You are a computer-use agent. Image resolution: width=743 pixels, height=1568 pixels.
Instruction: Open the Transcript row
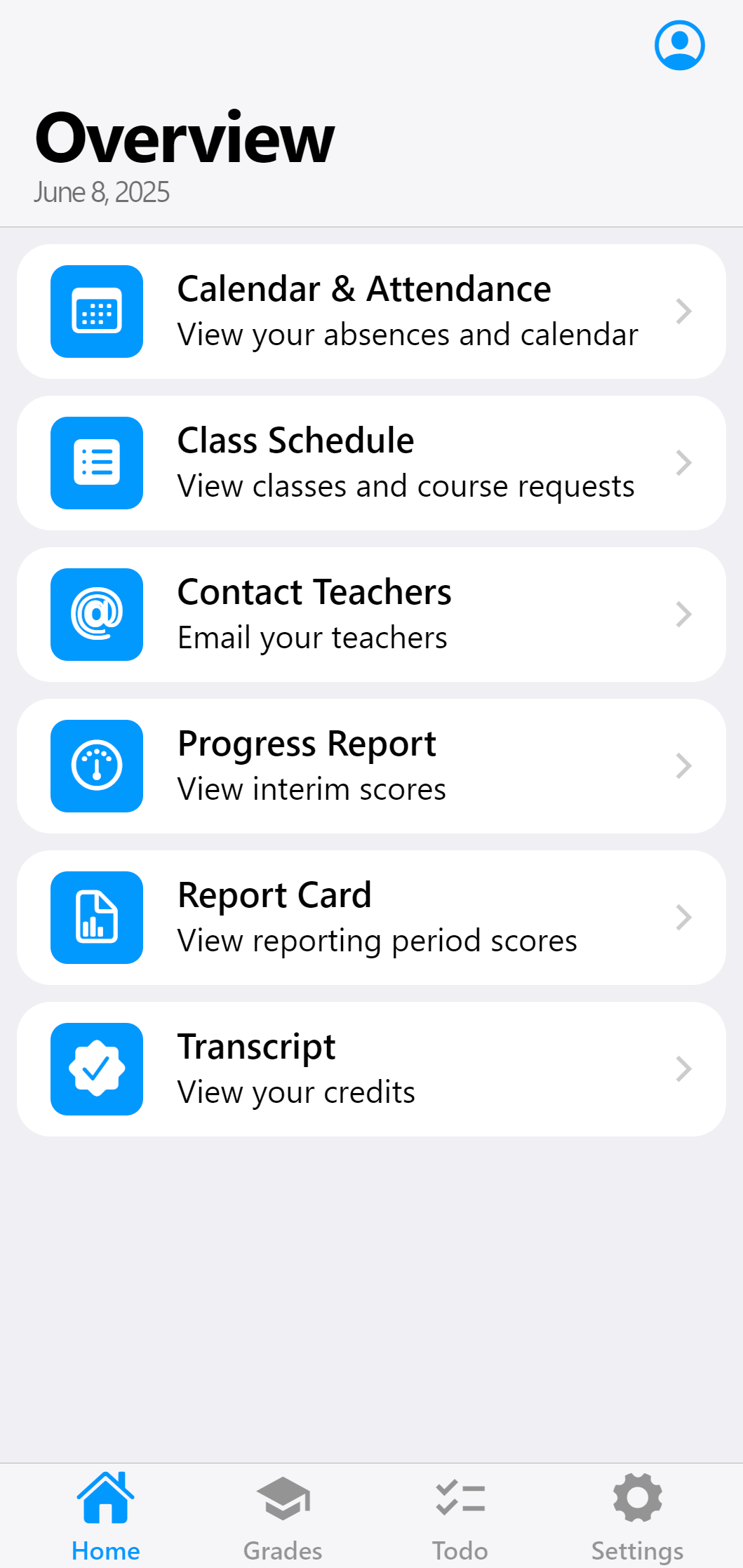point(371,1069)
